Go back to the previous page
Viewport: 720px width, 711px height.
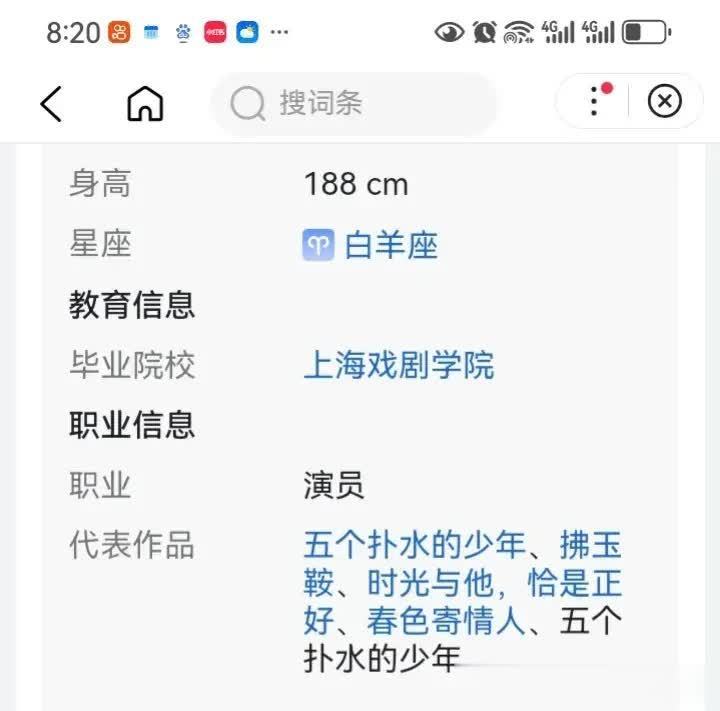[51, 103]
